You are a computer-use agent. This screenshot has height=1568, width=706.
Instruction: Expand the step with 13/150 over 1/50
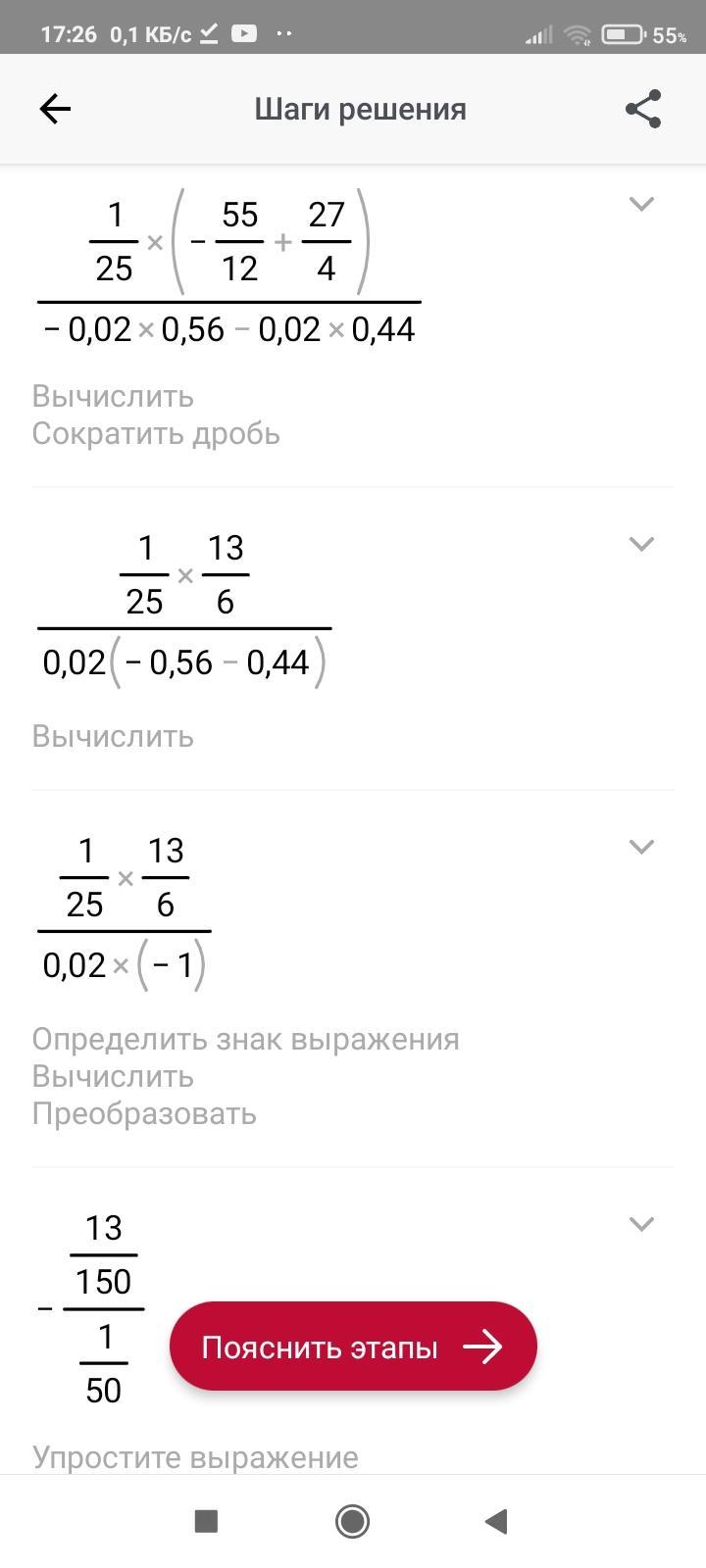tap(641, 1224)
